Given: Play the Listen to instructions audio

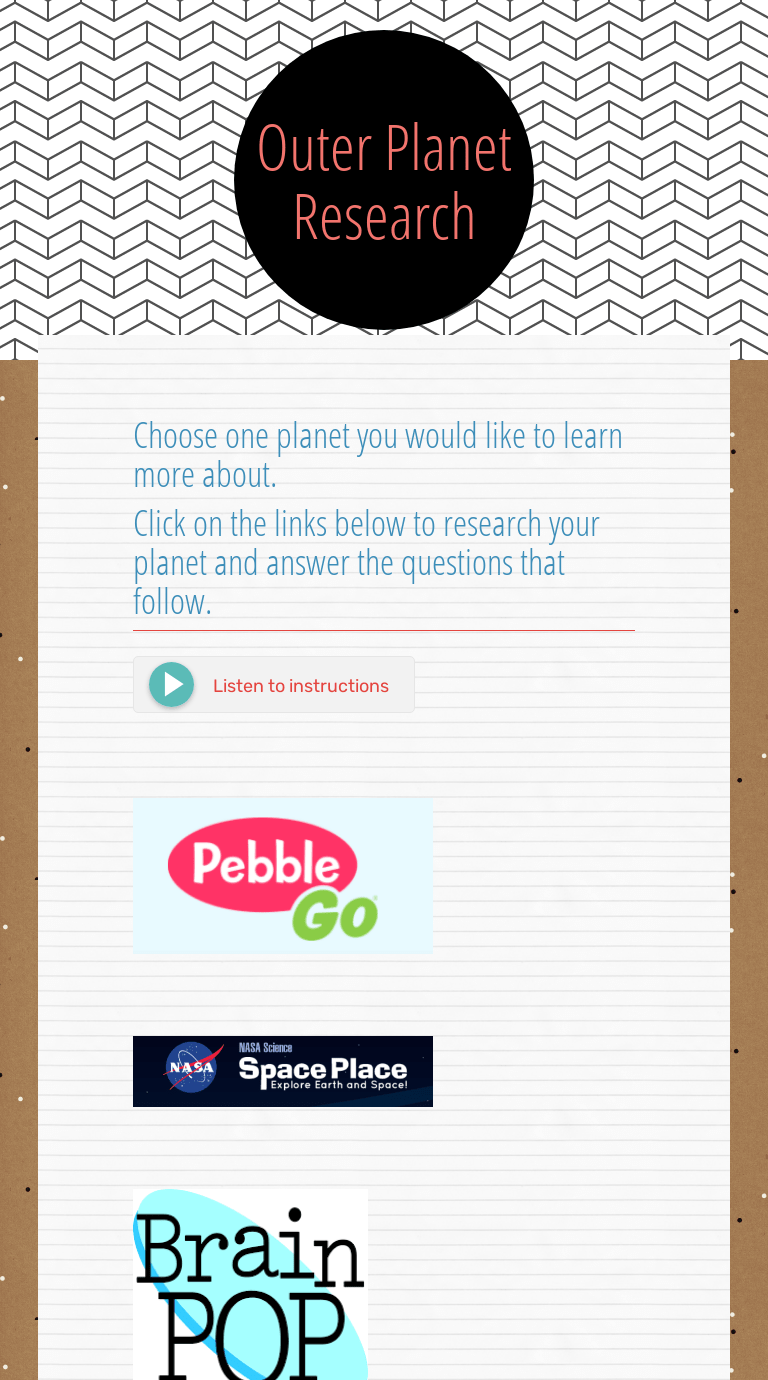Looking at the screenshot, I should (172, 685).
